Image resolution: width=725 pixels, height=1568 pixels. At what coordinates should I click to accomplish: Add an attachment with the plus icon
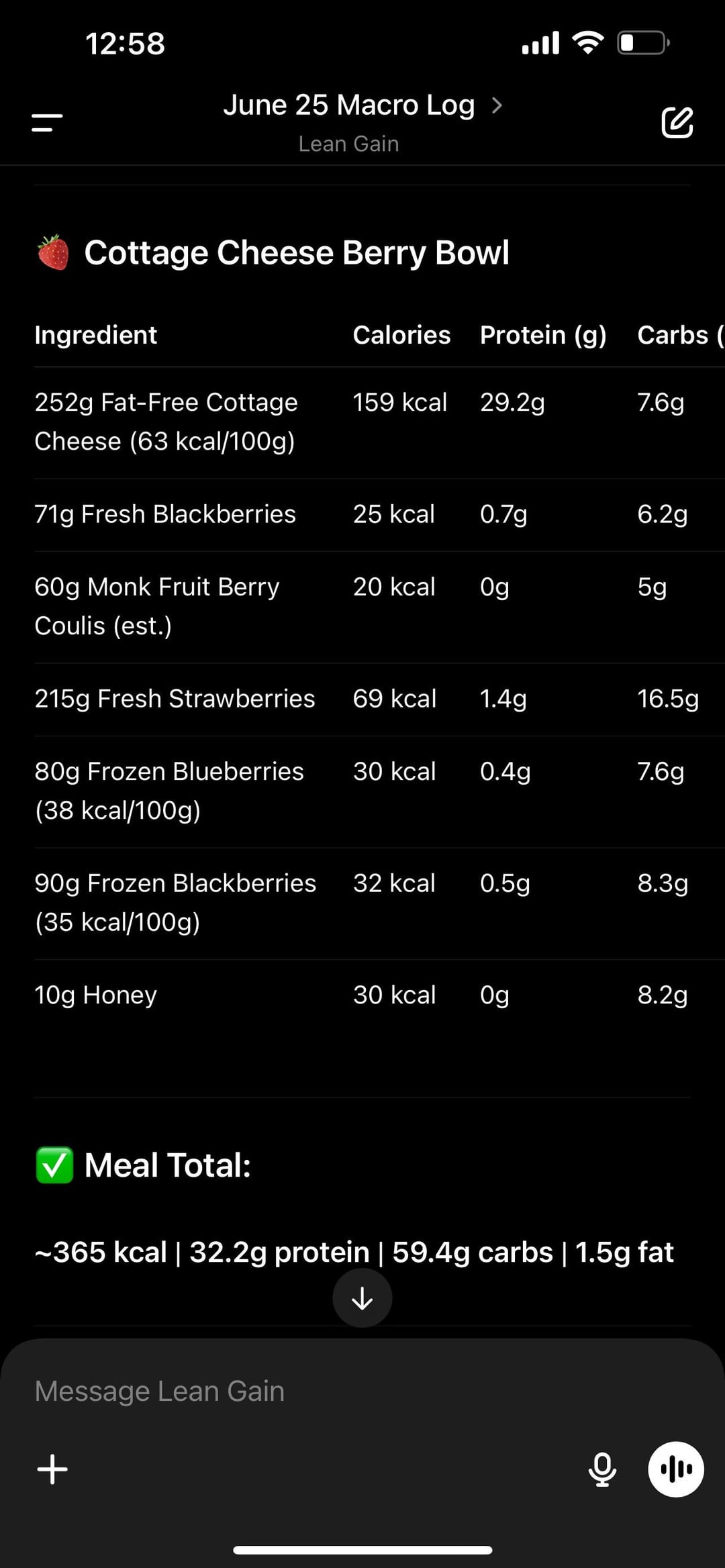[x=52, y=1469]
